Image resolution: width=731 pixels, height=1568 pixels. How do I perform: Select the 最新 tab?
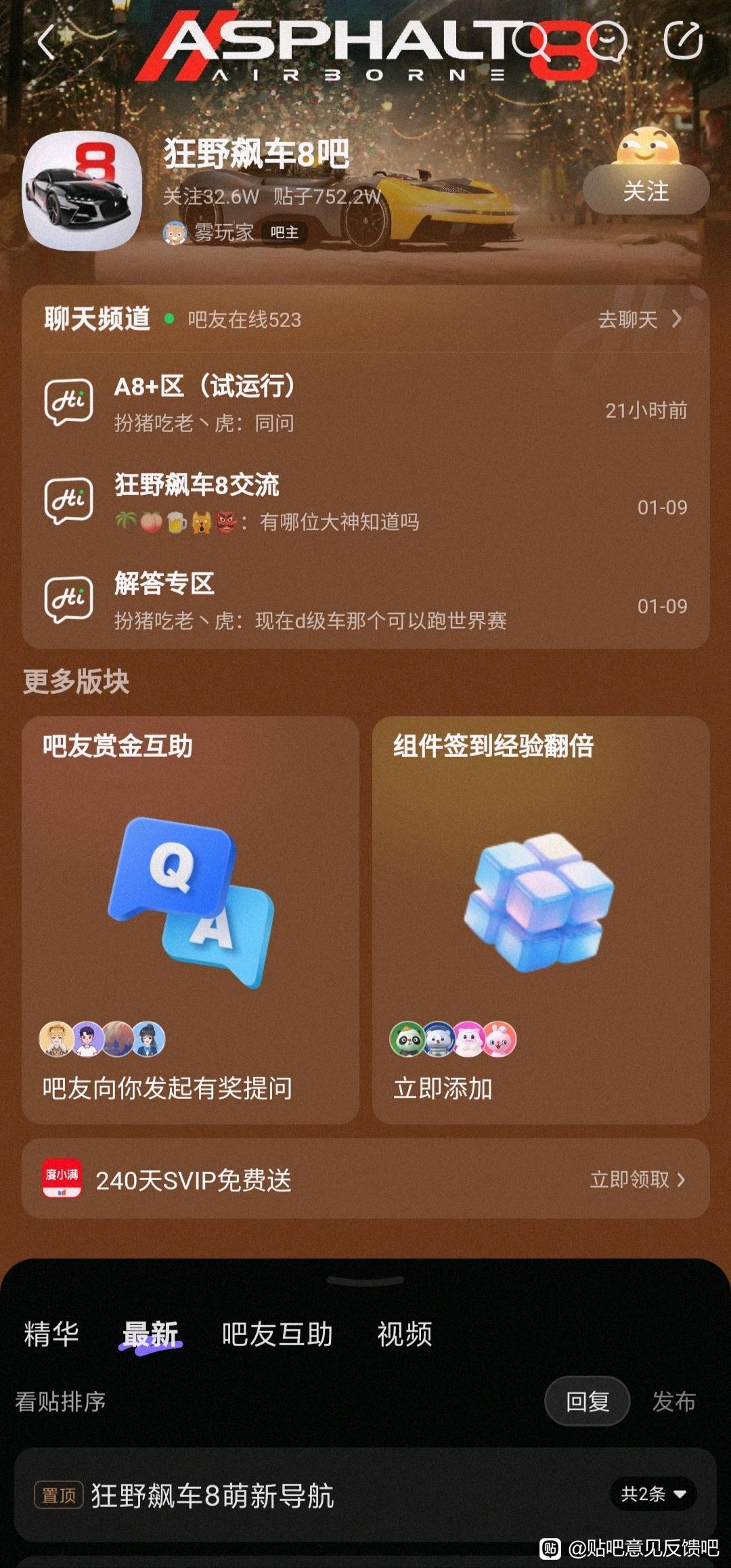150,1334
